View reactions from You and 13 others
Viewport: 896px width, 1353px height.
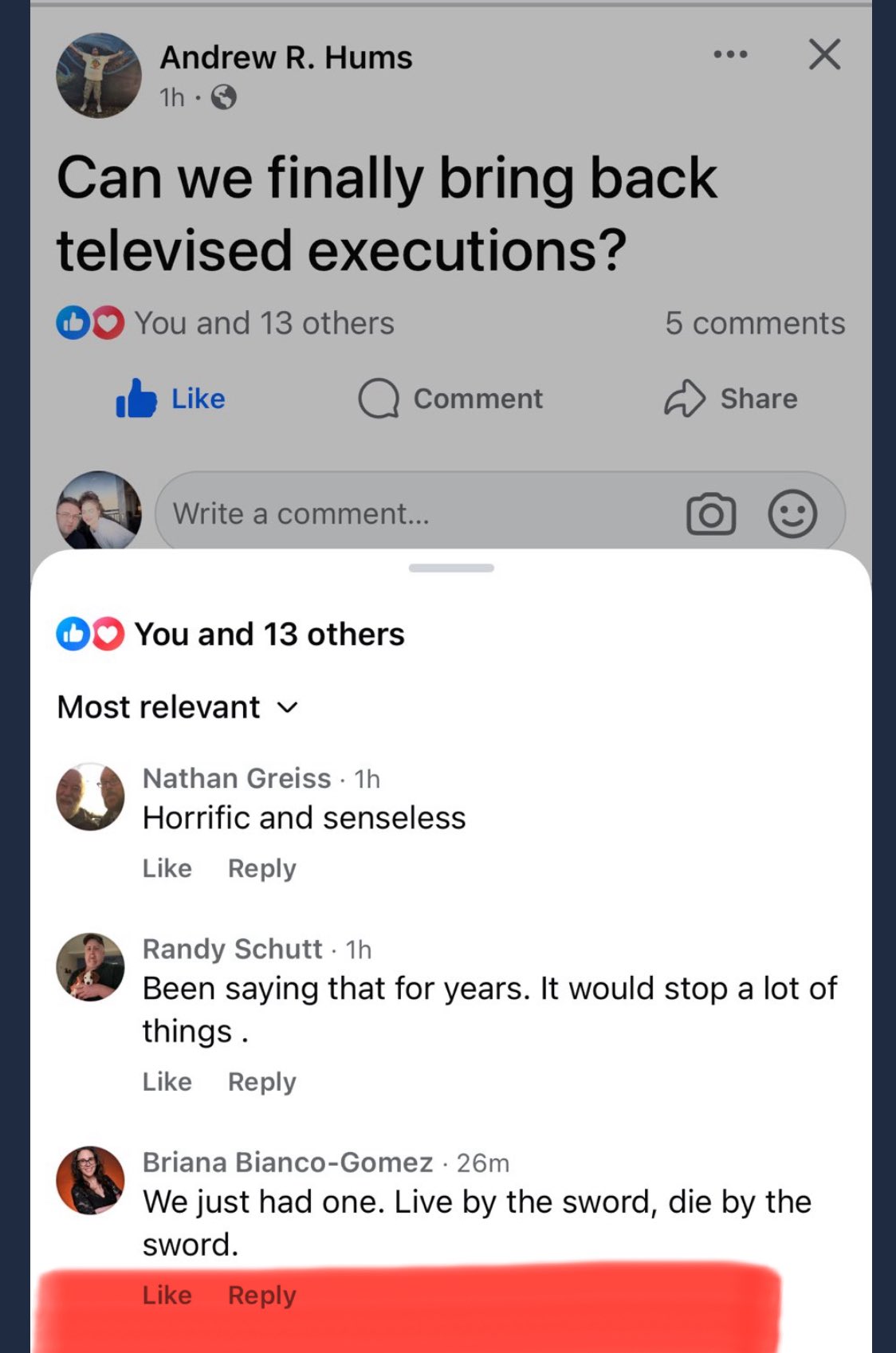[x=230, y=635]
